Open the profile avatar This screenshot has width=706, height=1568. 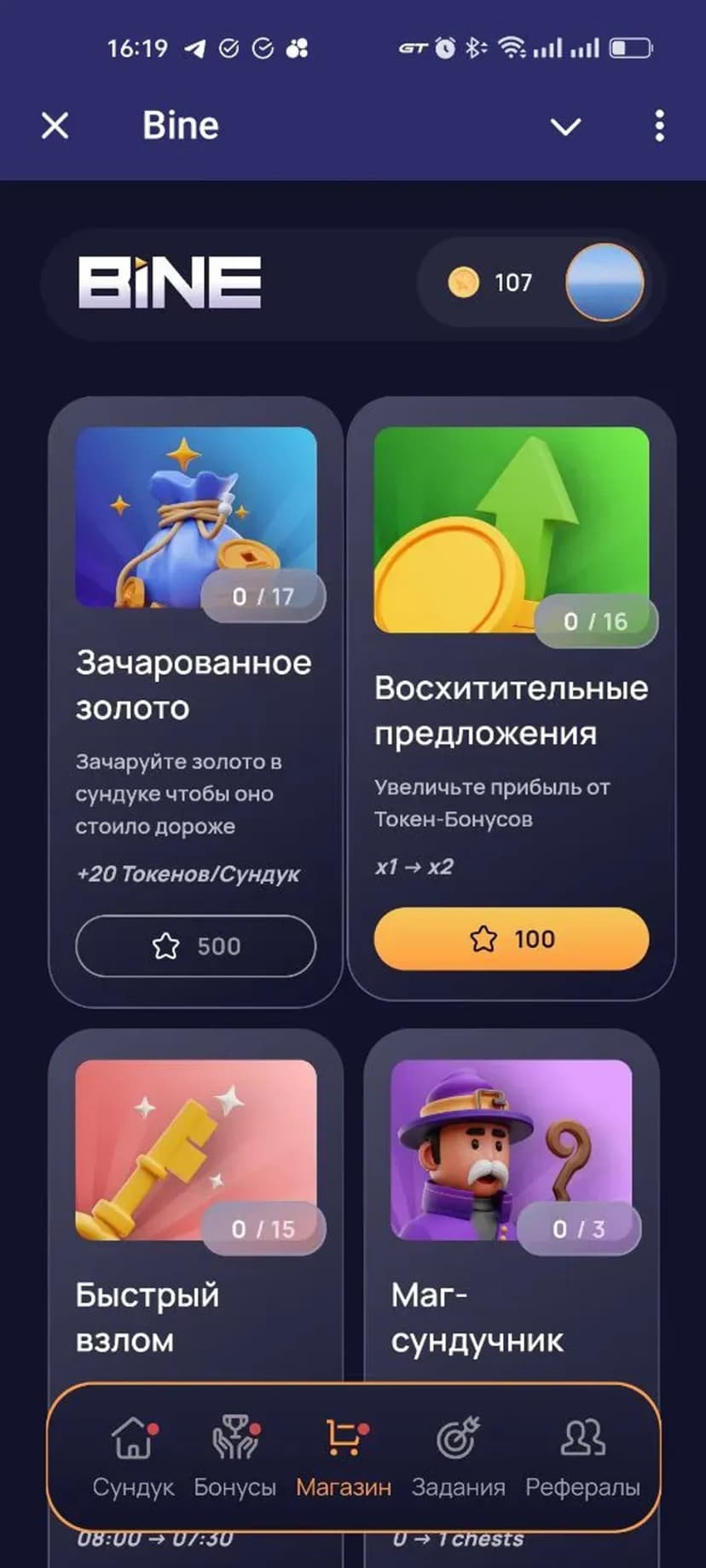[605, 283]
